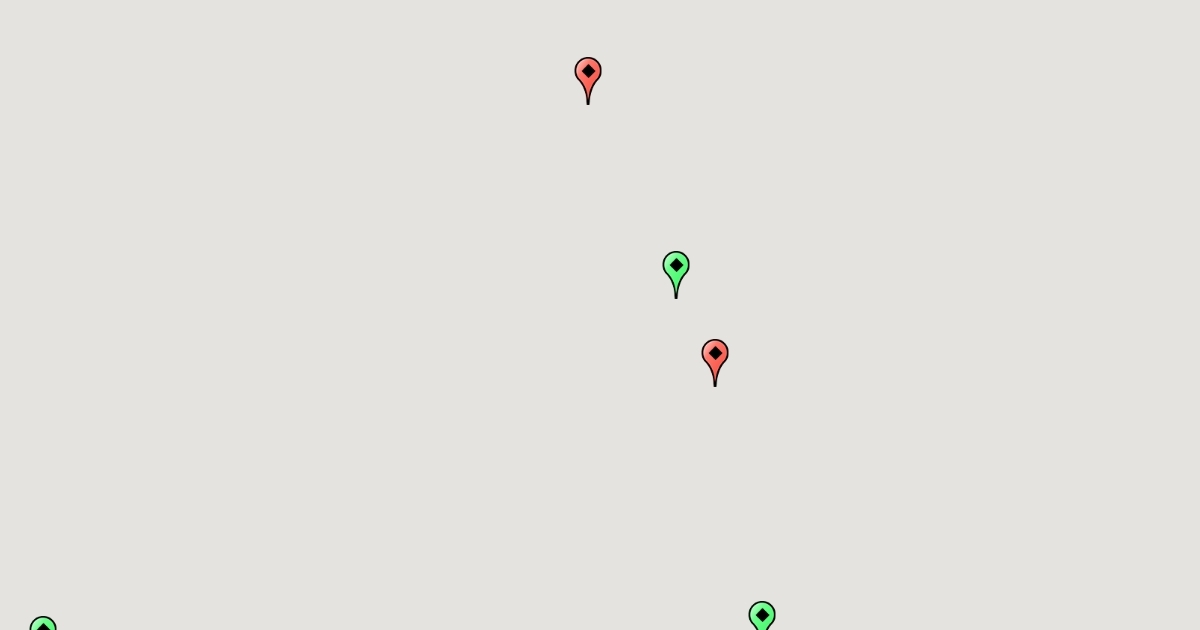Open the red pin just below the central green pin

(715, 356)
